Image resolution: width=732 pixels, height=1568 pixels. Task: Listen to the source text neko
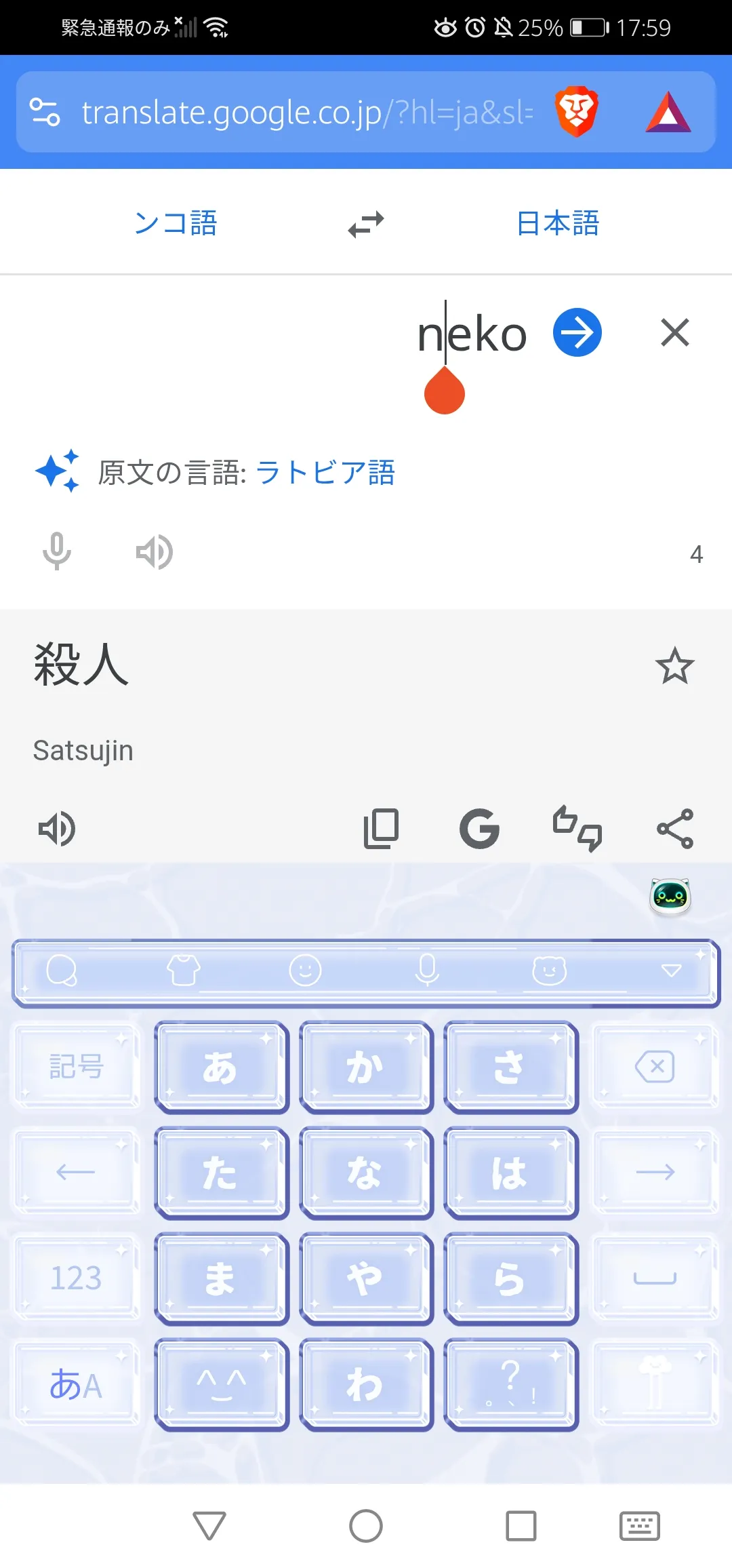155,552
